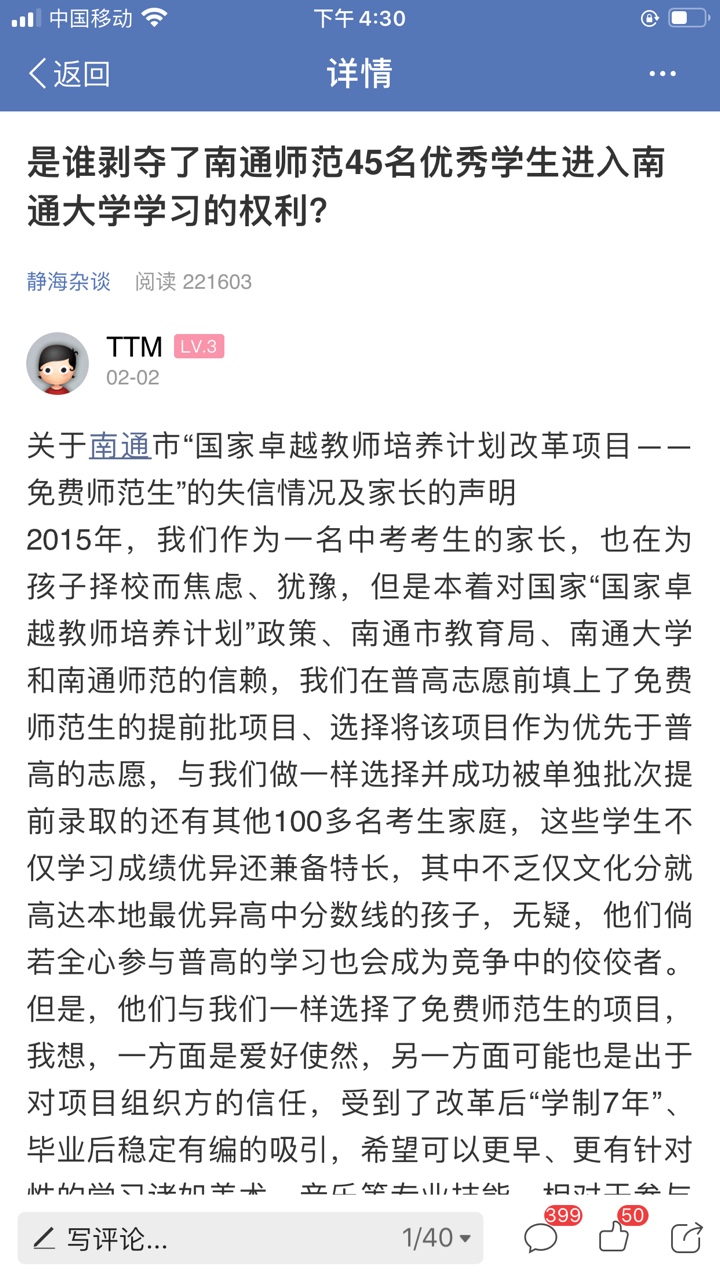Open the three-dot overflow menu
Viewport: 720px width, 1280px height.
(662, 74)
